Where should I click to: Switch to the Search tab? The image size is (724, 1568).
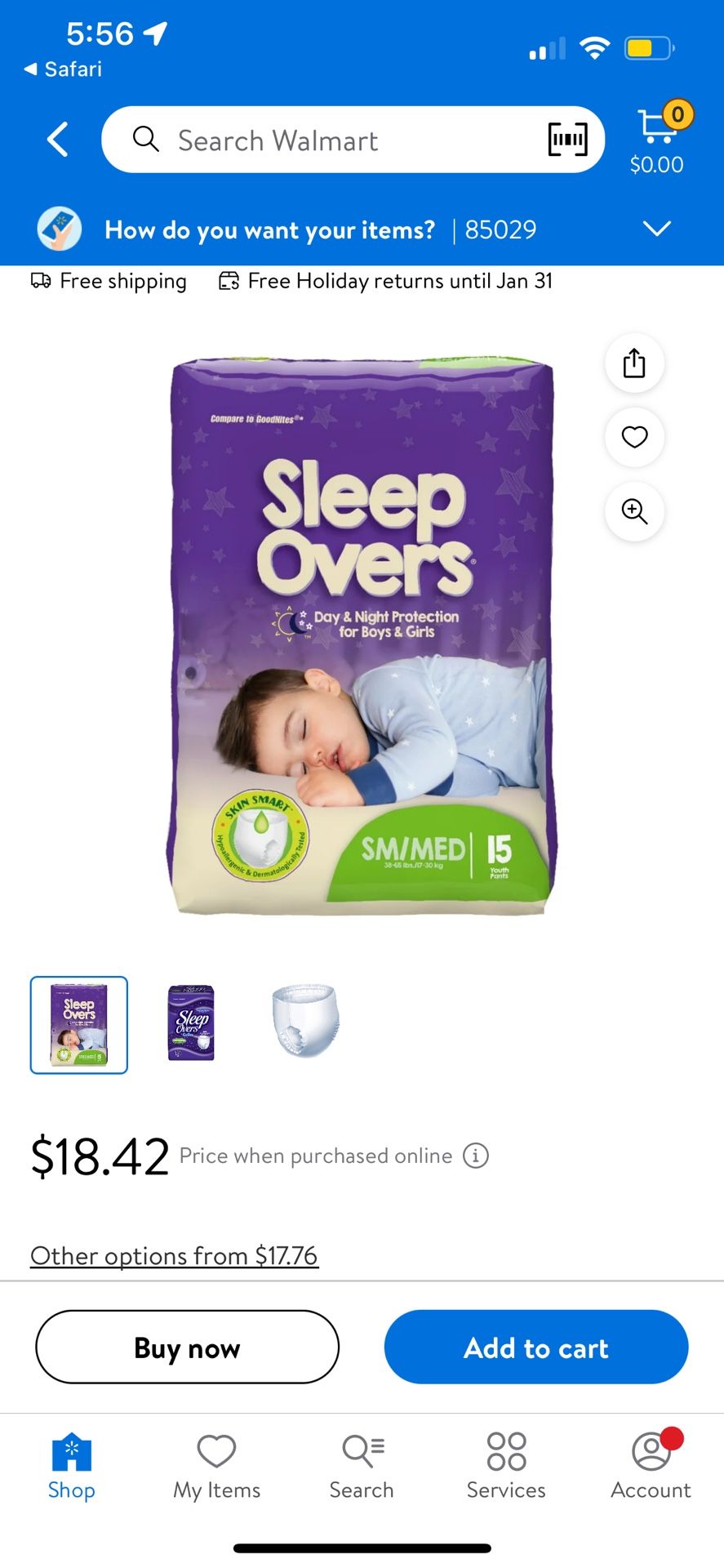point(362,1467)
